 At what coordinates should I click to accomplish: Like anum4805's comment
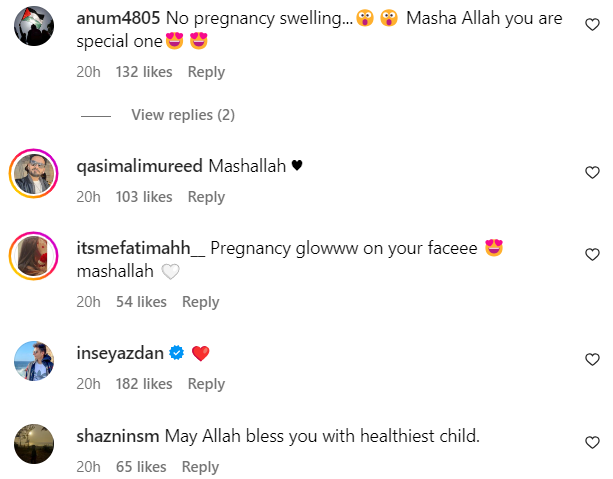click(591, 27)
